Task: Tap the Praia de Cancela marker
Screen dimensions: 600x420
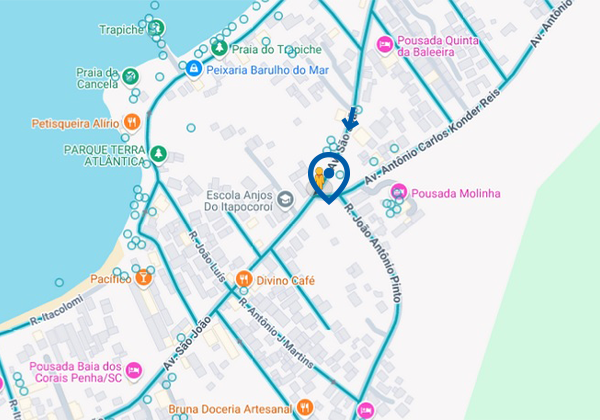Action: tap(129, 75)
